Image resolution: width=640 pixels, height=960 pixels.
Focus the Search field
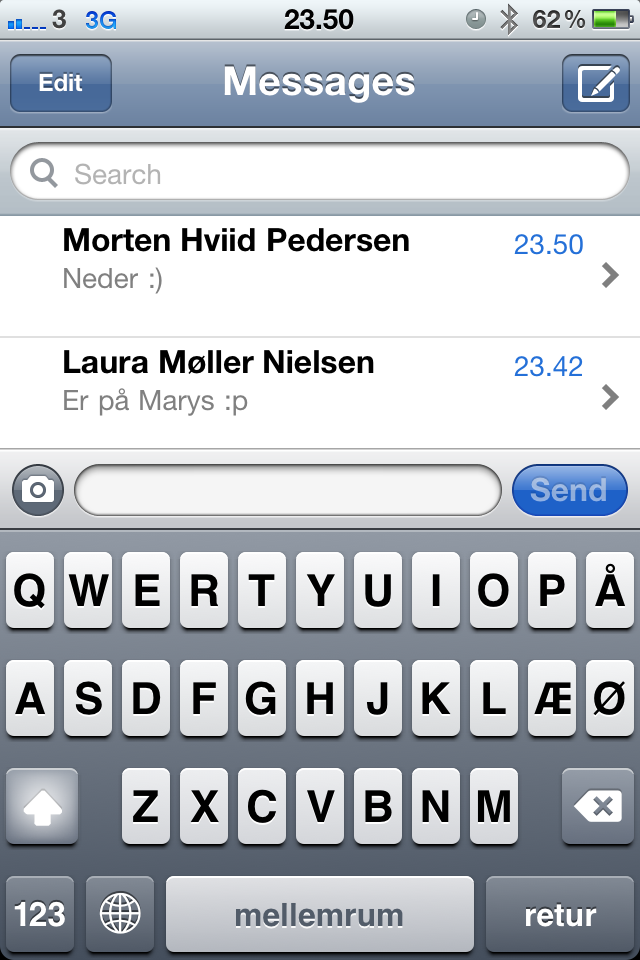tap(320, 175)
